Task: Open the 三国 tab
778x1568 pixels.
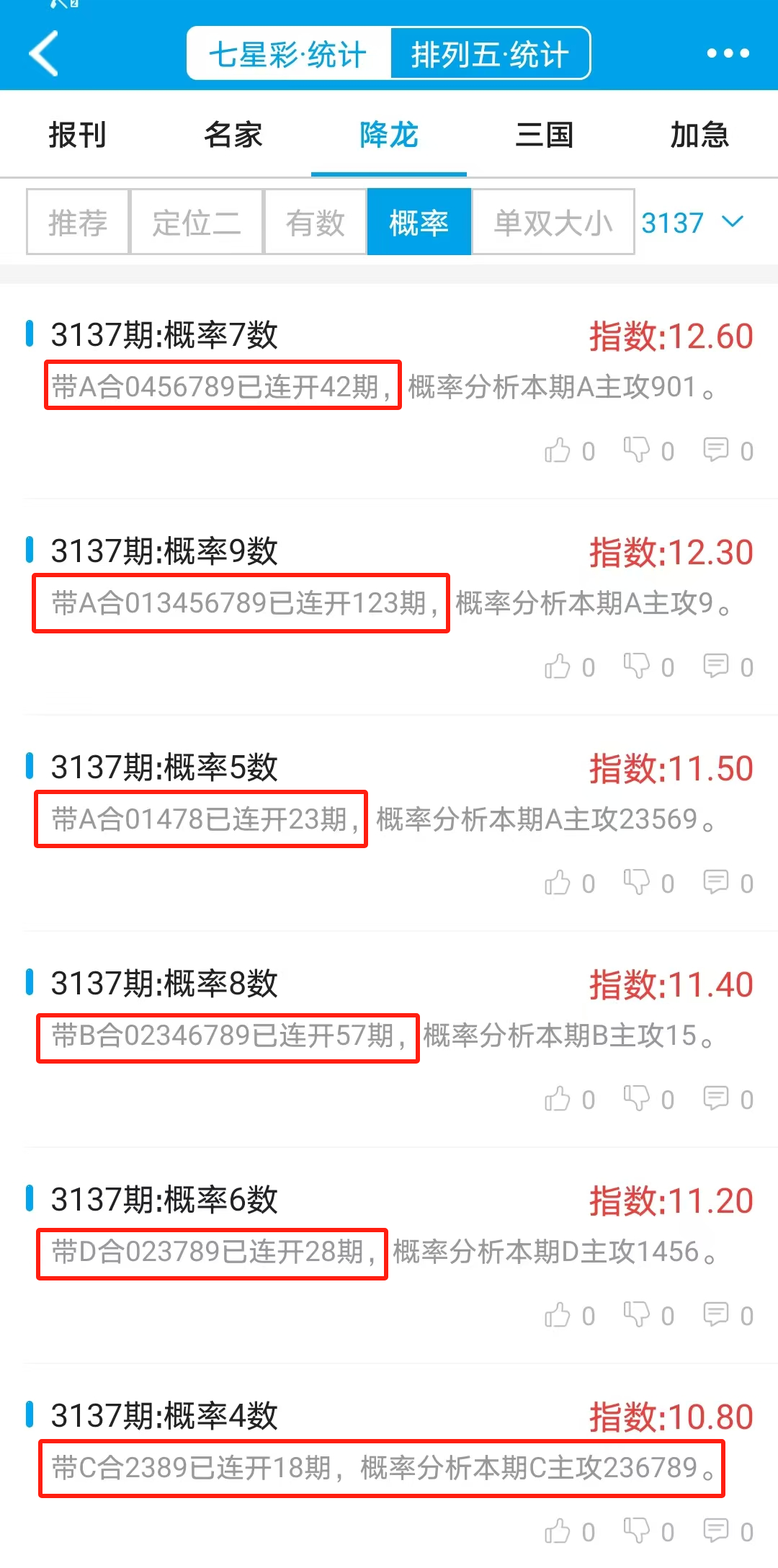Action: coord(545,135)
